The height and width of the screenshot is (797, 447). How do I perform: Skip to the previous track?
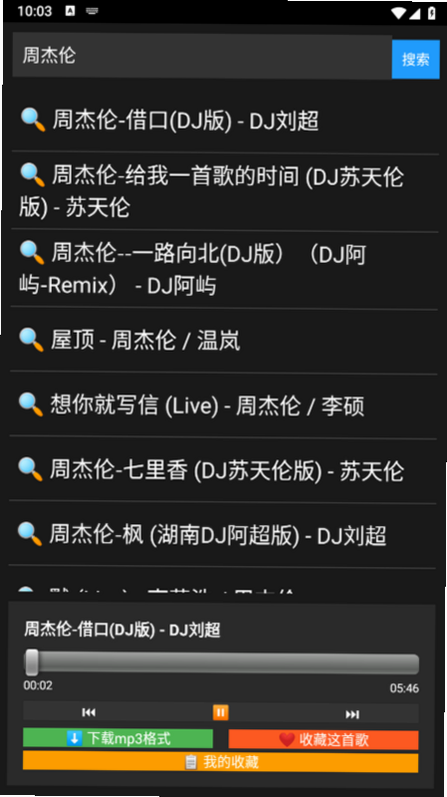(88, 713)
